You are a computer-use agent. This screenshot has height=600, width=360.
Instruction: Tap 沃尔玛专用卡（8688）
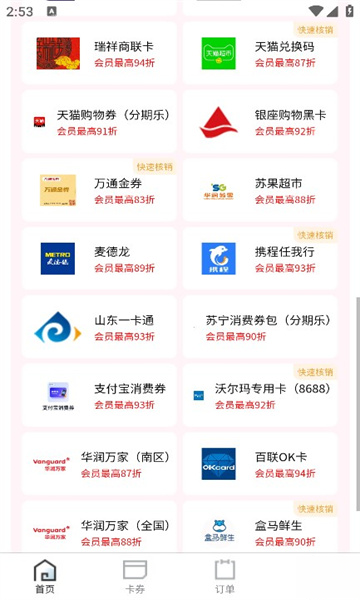[260, 396]
